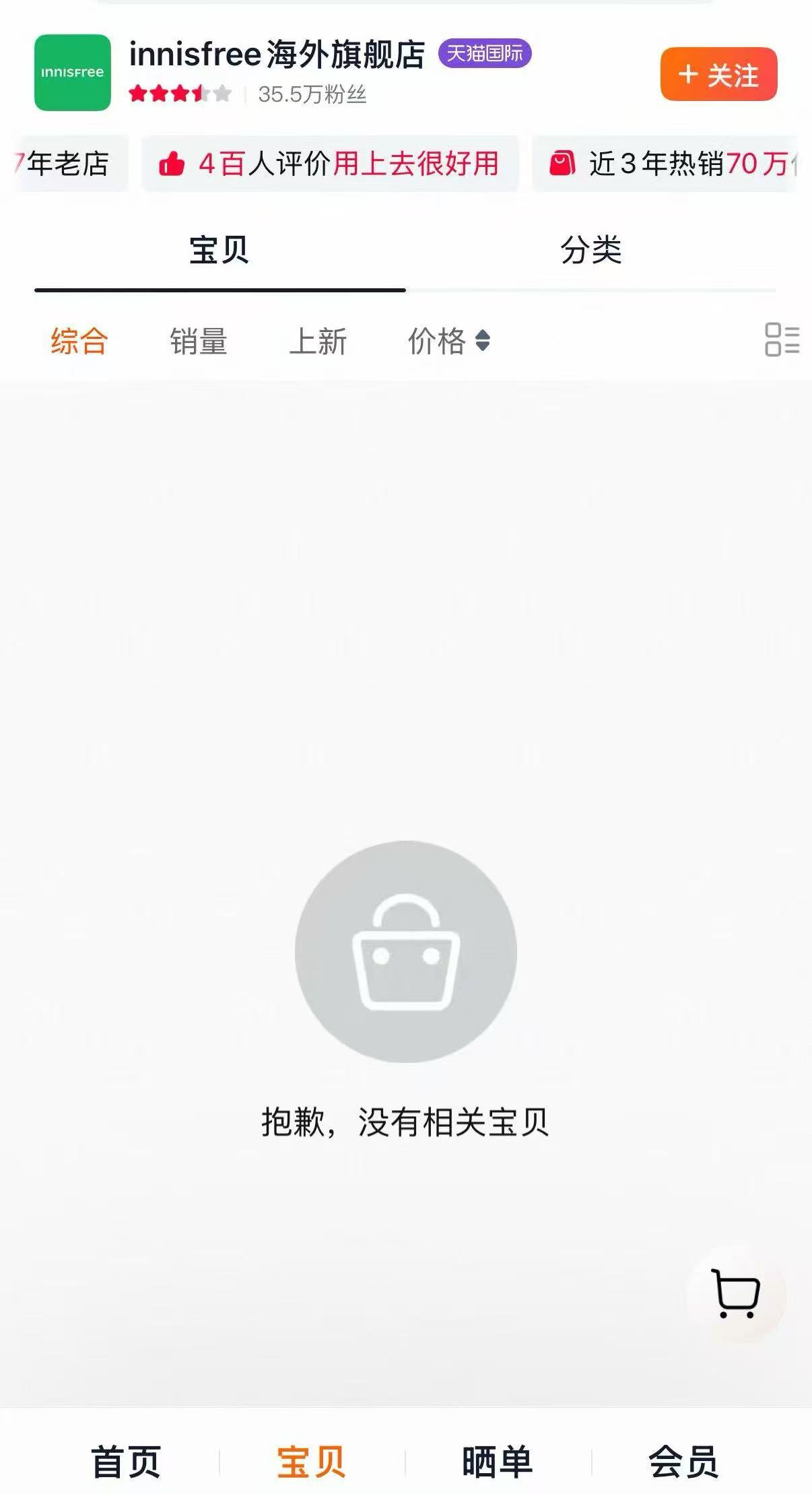Toggle the list layout view icon
This screenshot has height=1494, width=812.
click(x=782, y=339)
